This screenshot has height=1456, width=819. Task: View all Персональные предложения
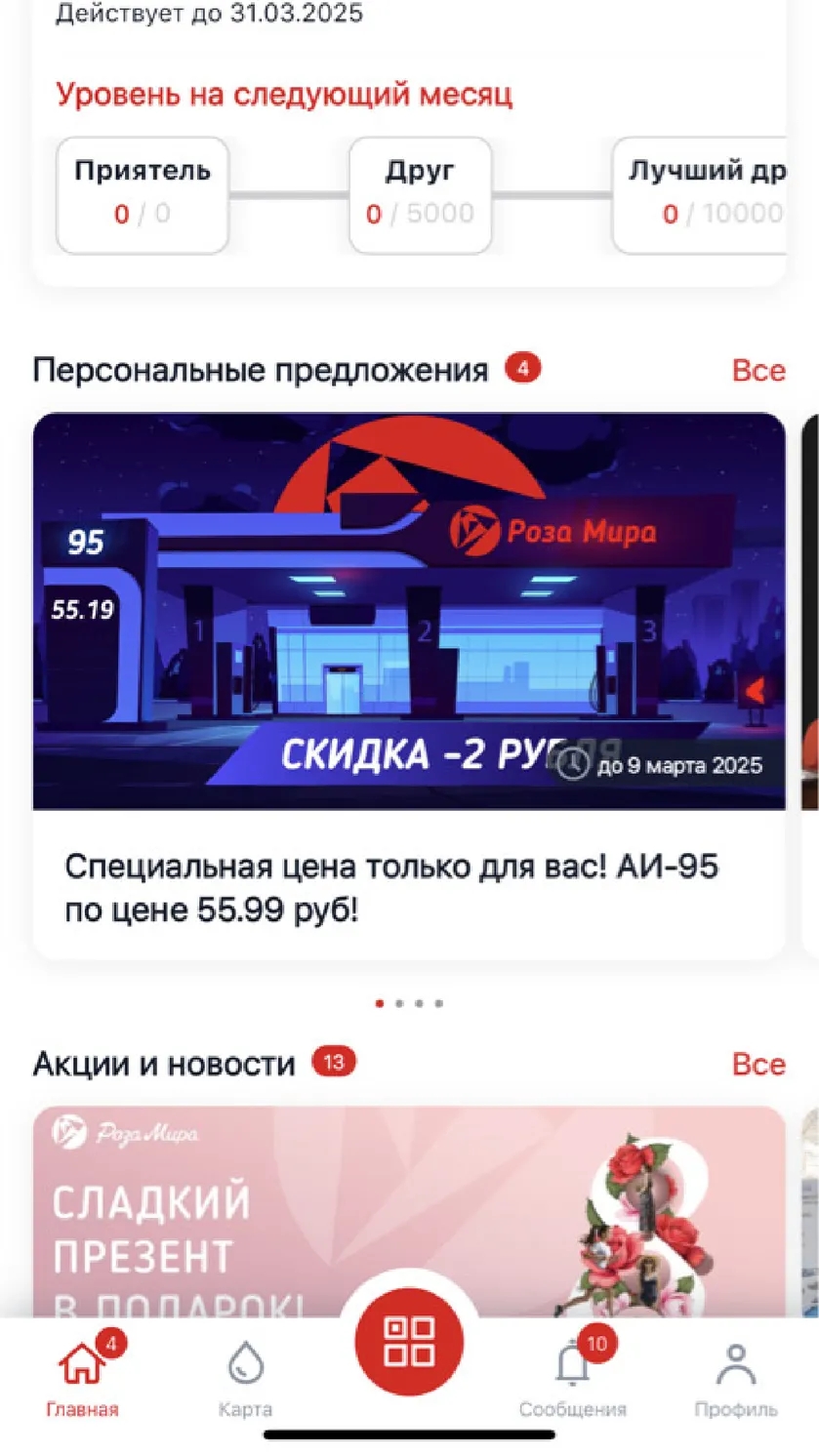click(758, 371)
